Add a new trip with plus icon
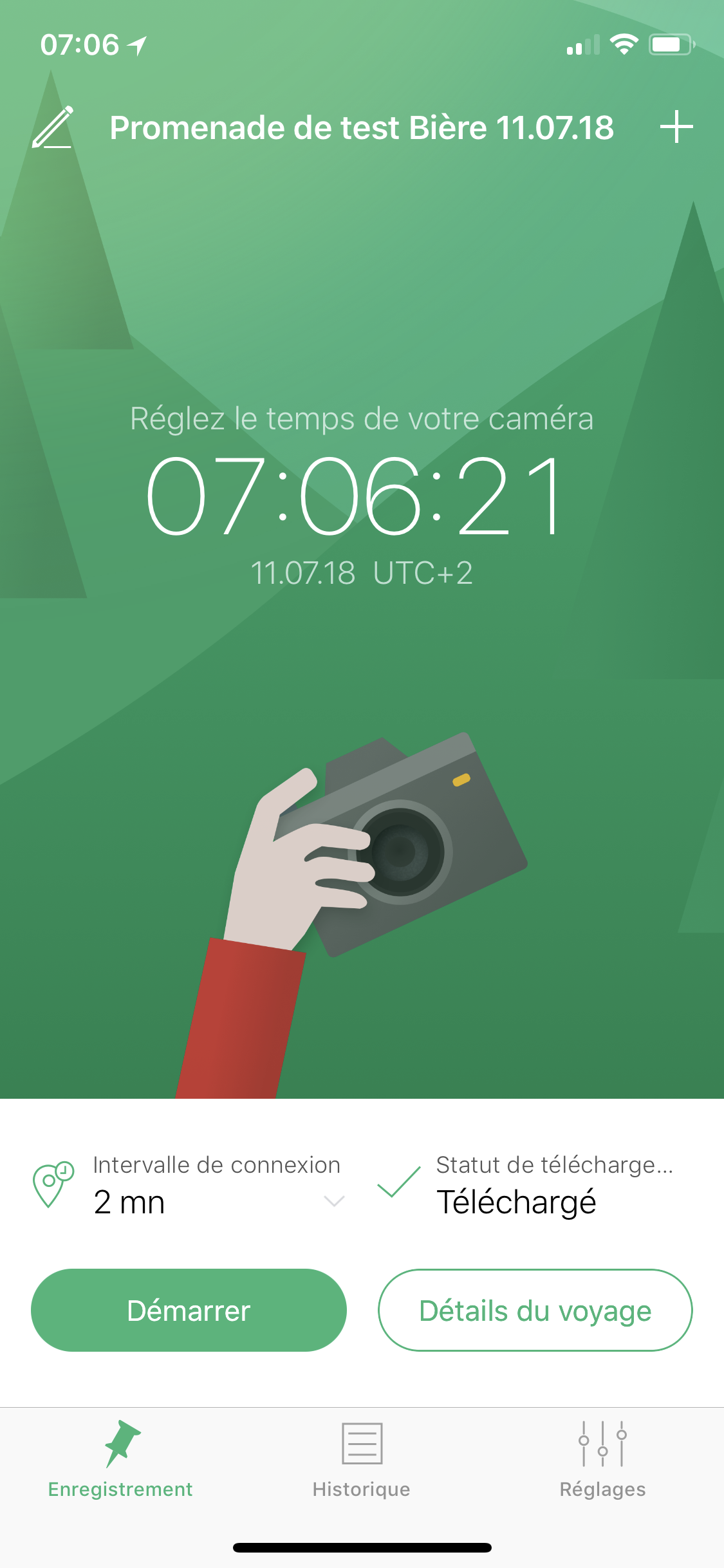This screenshot has height=1568, width=724. pos(676,127)
